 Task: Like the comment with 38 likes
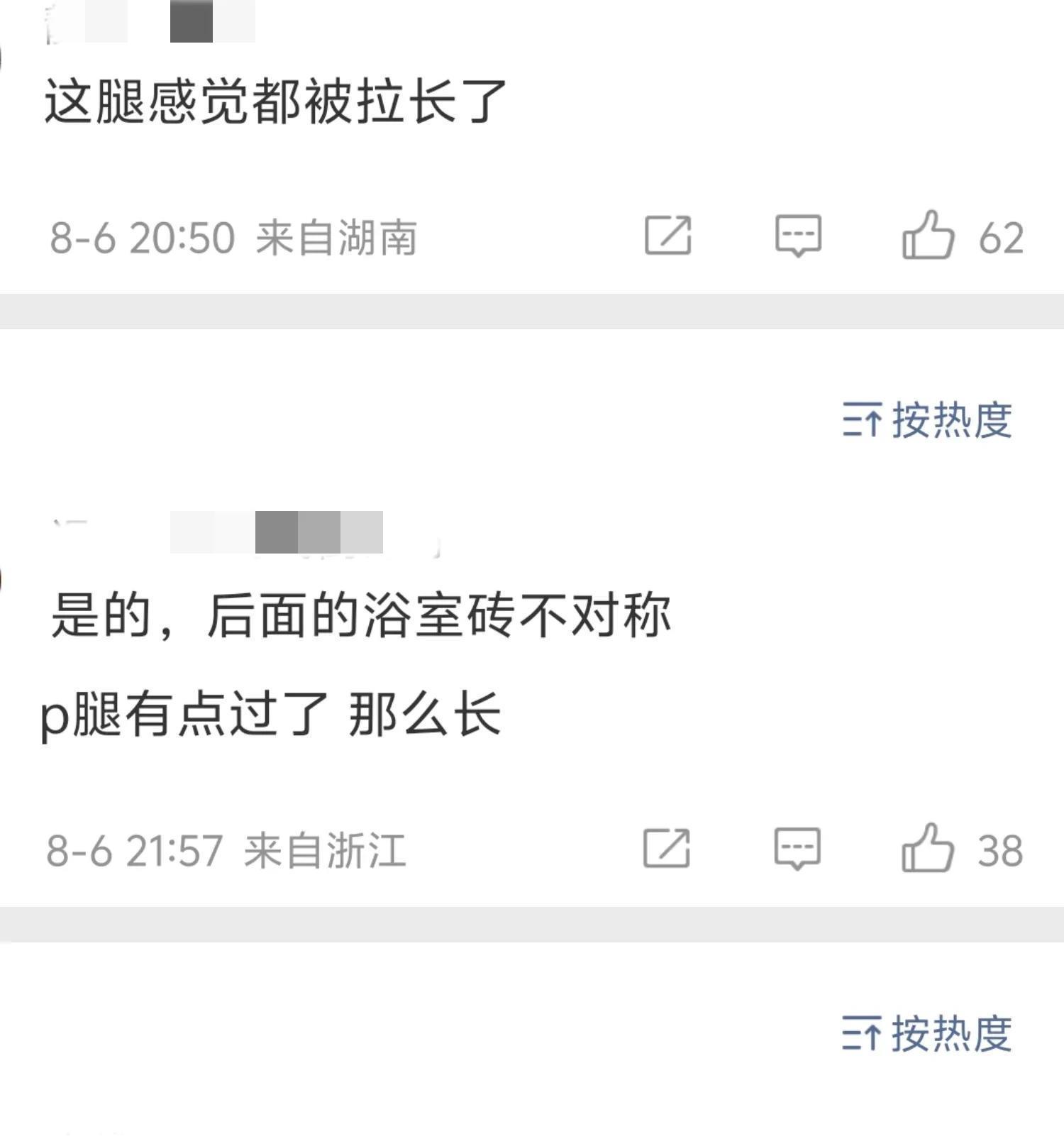927,848
